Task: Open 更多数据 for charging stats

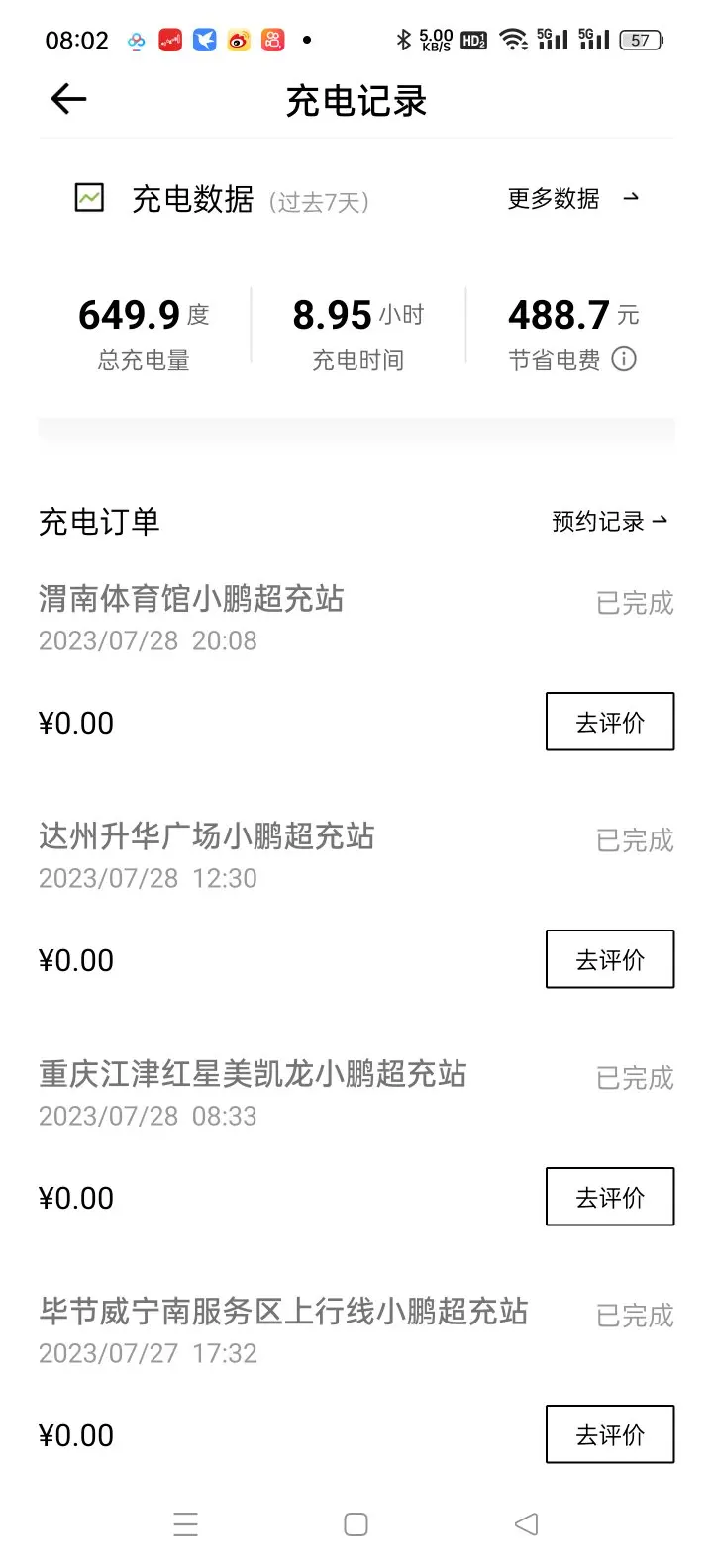Action: point(572,199)
